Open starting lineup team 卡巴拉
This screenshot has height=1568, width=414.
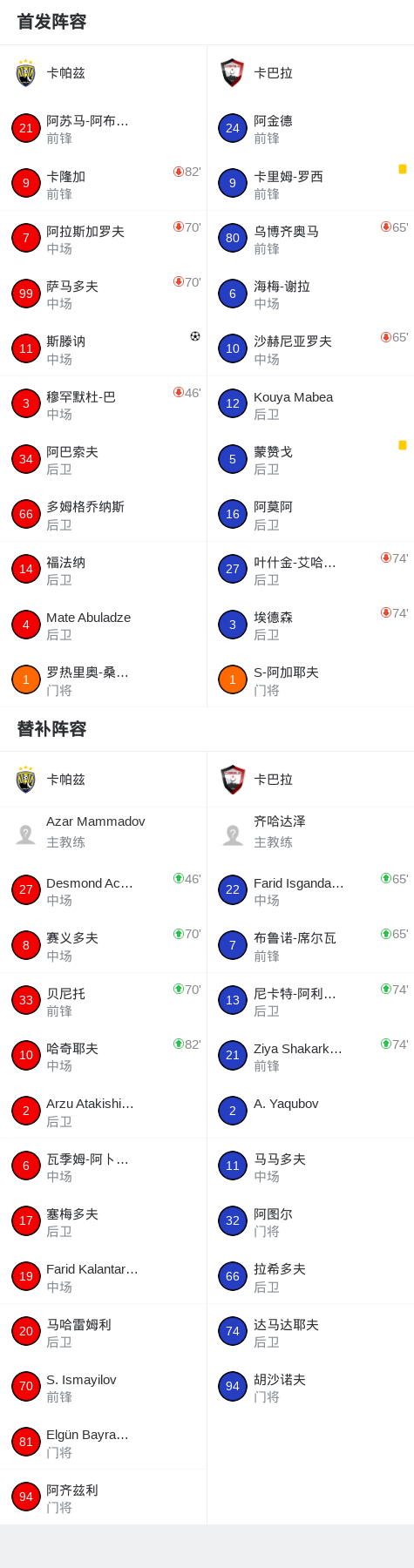click(x=310, y=73)
